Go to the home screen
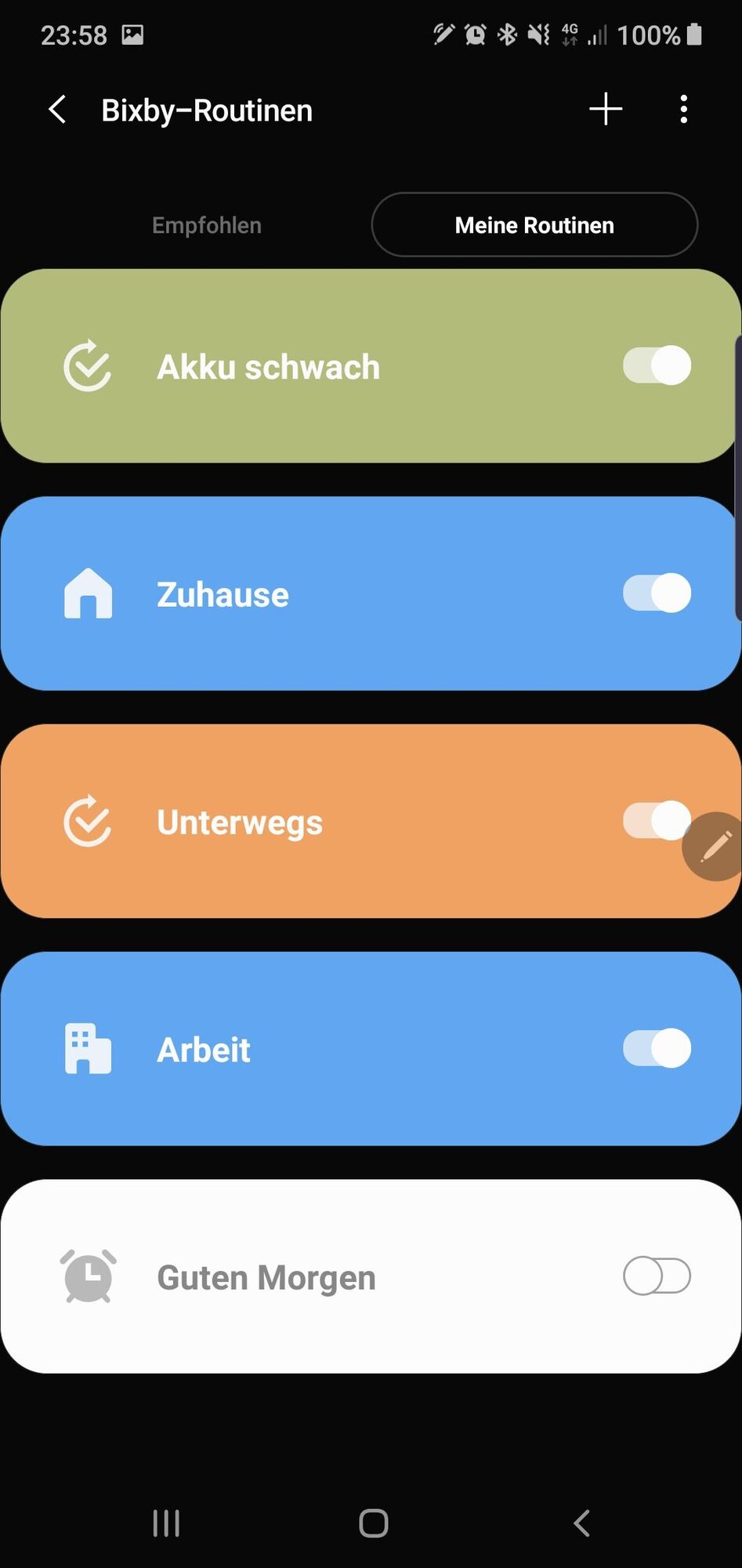The image size is (742, 1568). point(373,1523)
